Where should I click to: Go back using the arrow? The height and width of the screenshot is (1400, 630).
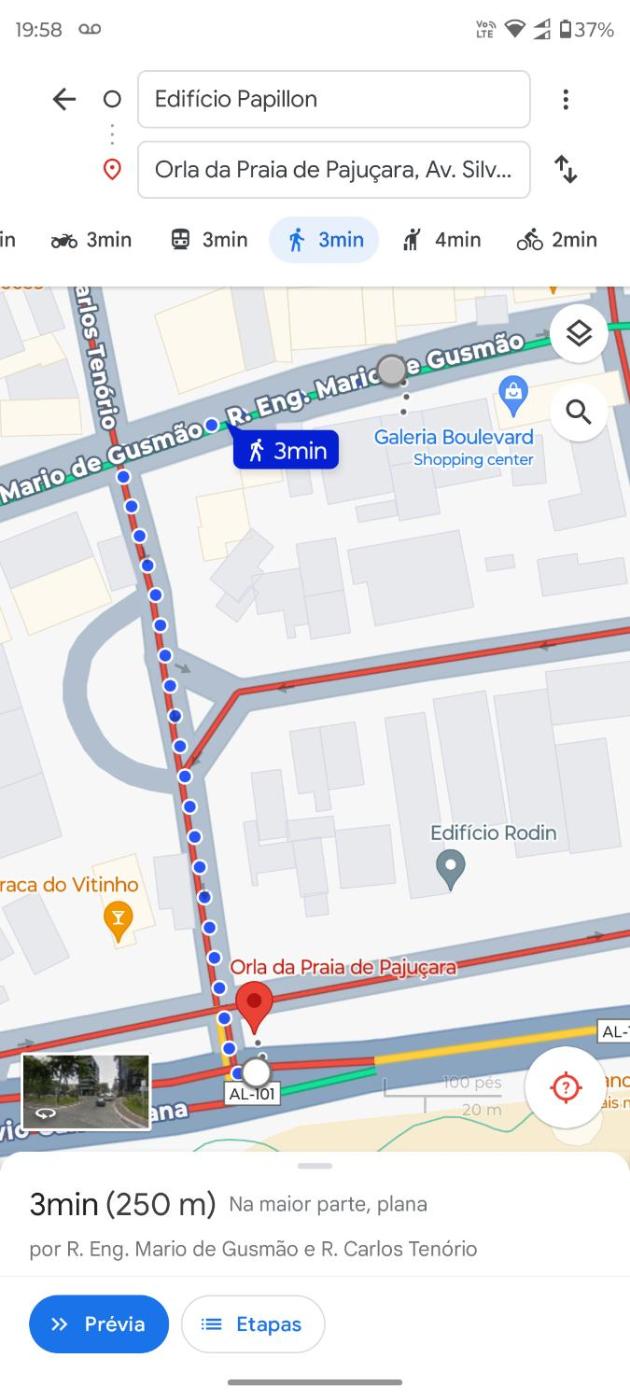click(64, 99)
